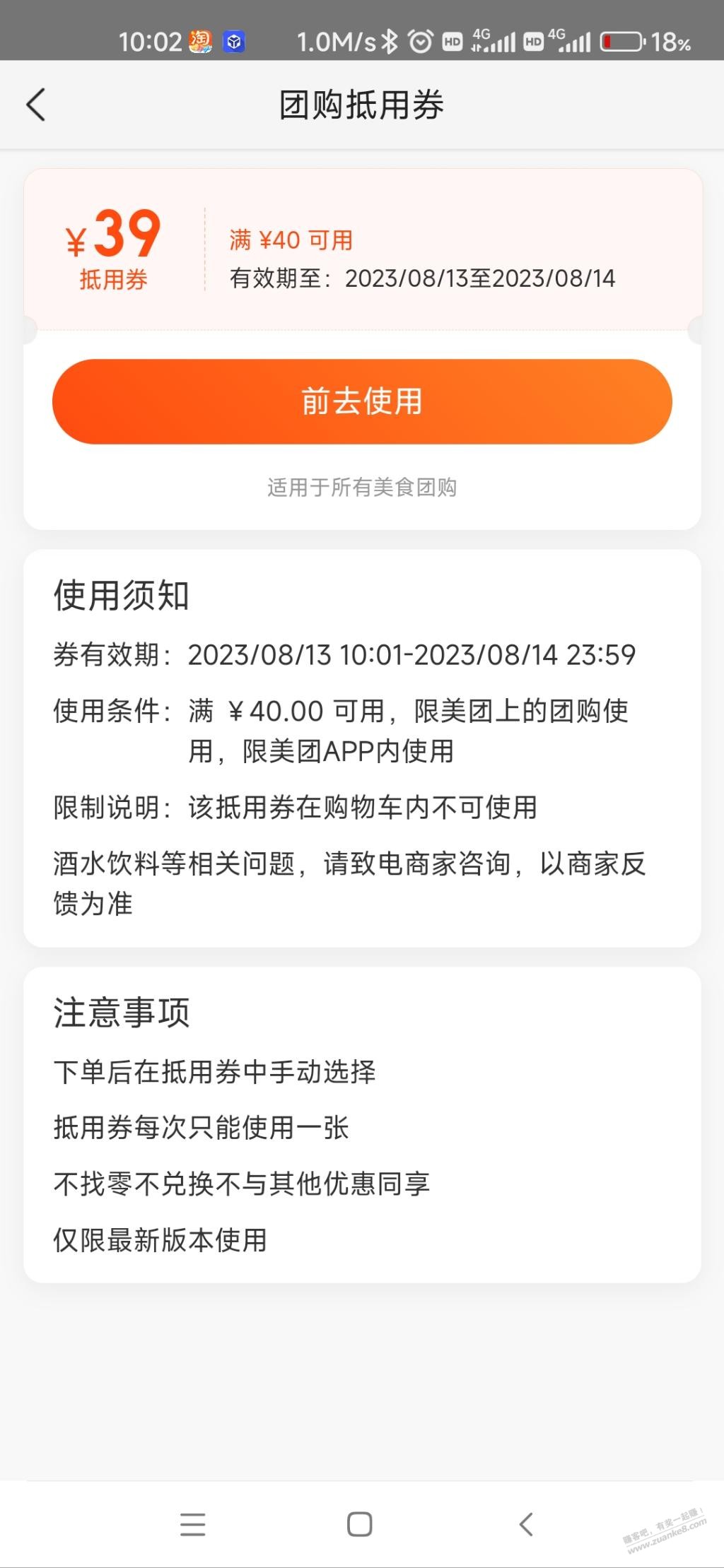The image size is (724, 1568).
Task: Tap the 适用于所有美食团购 link text
Action: click(361, 487)
